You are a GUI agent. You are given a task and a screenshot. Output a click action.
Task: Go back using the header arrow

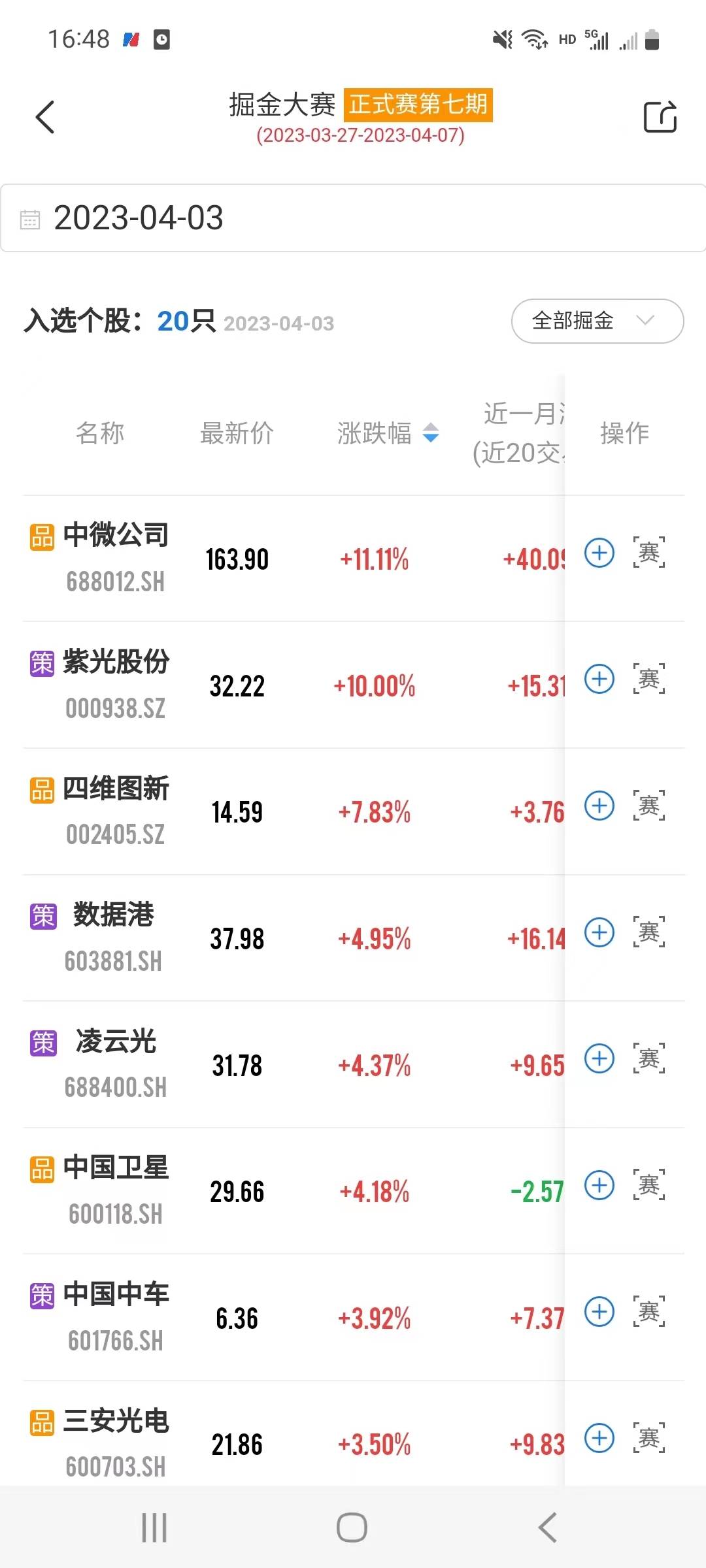[44, 118]
